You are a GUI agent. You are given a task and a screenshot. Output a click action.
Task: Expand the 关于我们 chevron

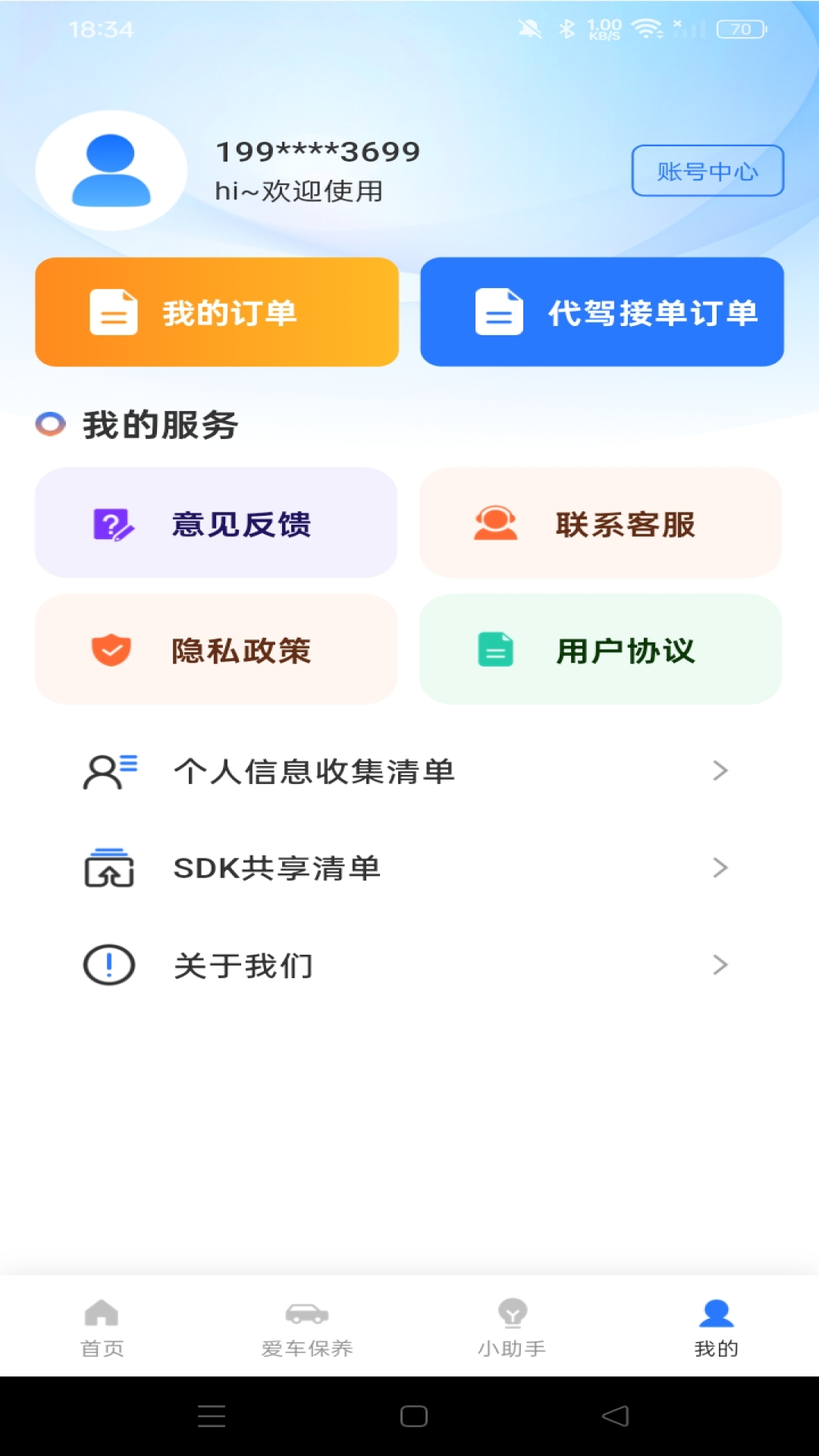(x=719, y=965)
